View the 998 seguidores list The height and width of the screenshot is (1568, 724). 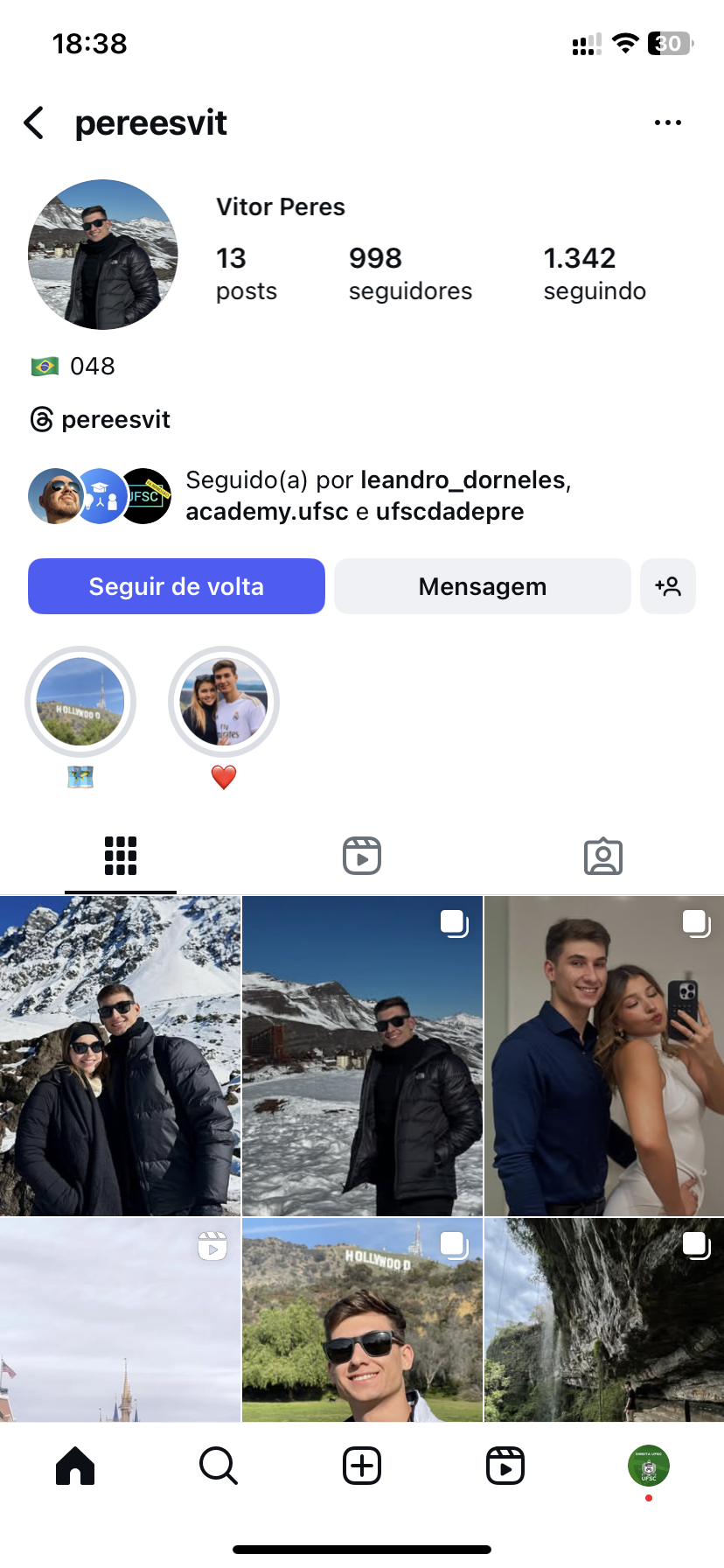tap(409, 273)
